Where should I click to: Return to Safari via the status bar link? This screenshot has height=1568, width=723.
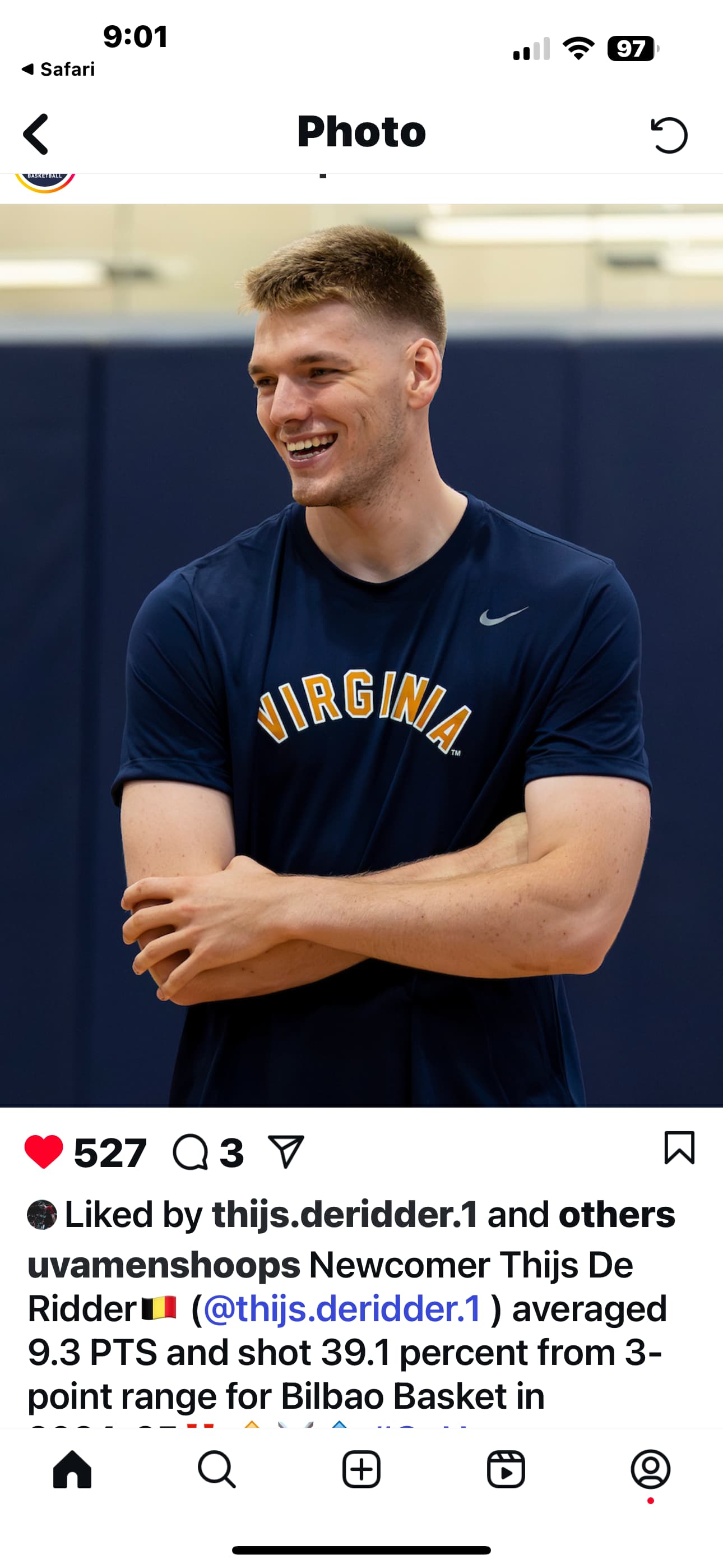point(58,70)
